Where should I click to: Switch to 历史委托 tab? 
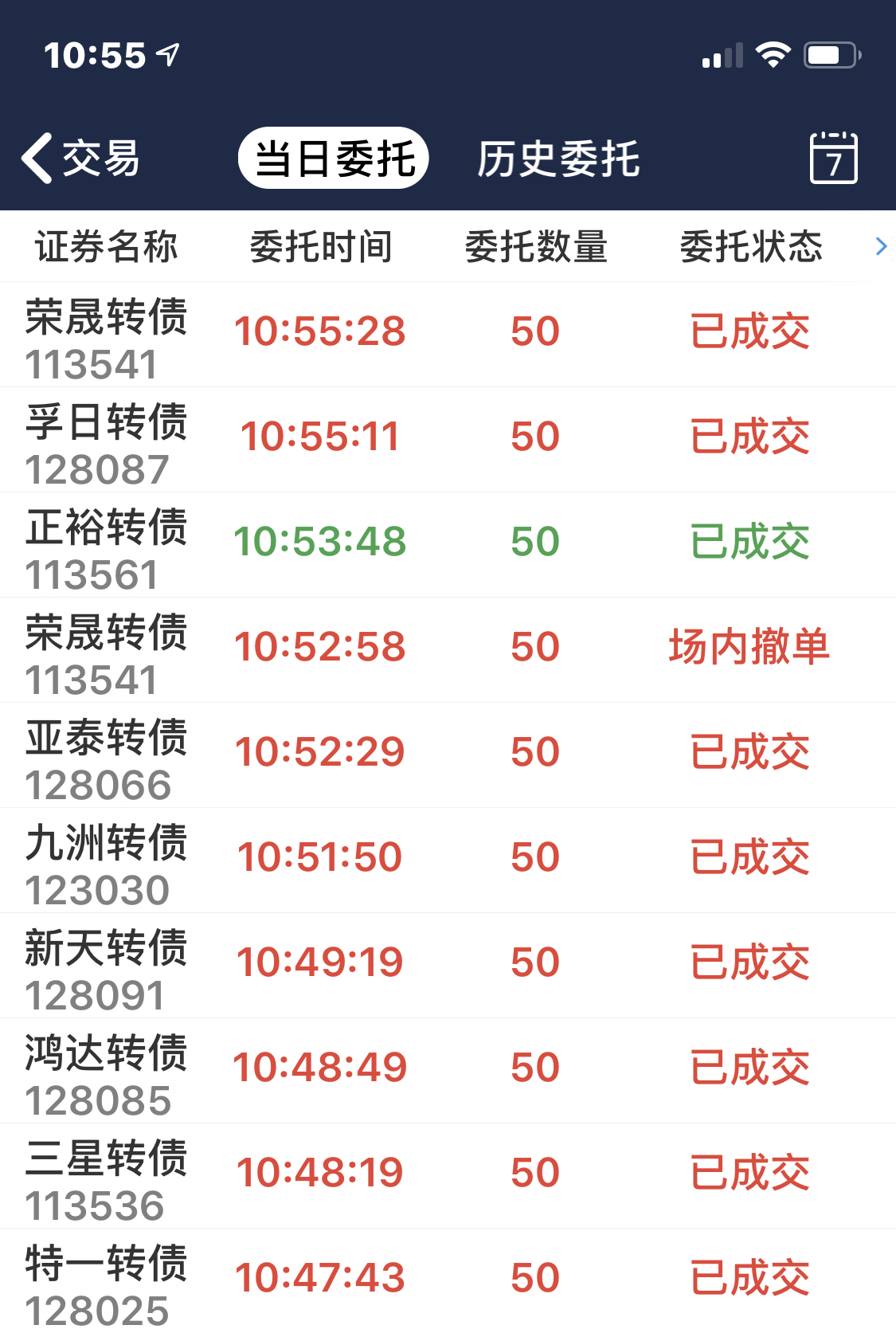point(558,158)
